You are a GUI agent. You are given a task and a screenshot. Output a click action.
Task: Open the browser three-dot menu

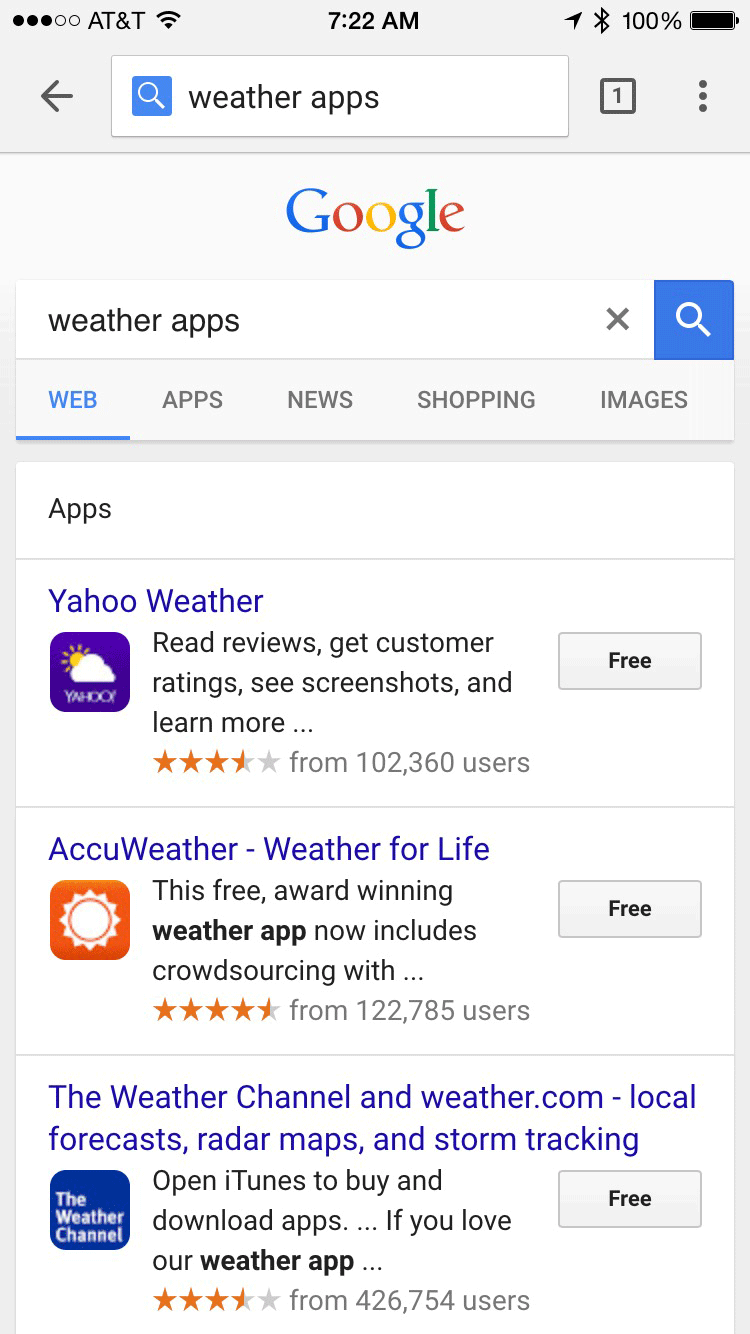(x=703, y=96)
